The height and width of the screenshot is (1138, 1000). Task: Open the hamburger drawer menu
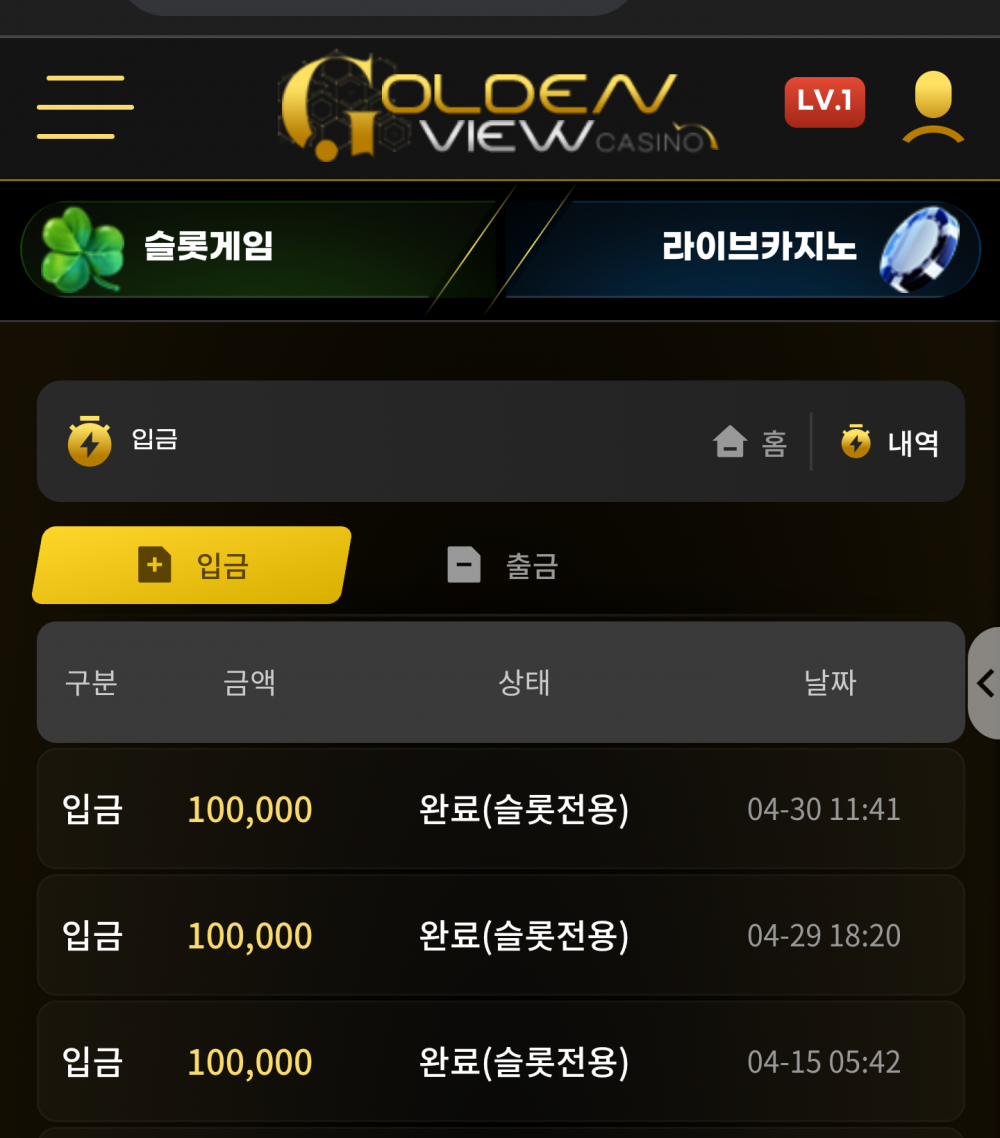point(85,107)
